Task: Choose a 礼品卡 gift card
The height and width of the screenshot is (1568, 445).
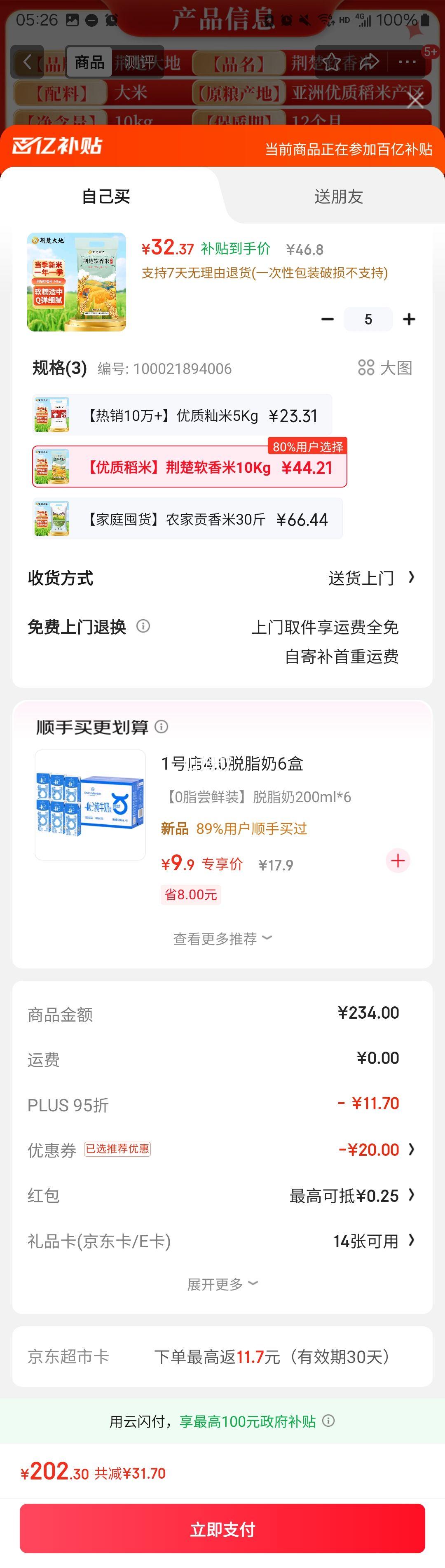Action: [373, 1241]
